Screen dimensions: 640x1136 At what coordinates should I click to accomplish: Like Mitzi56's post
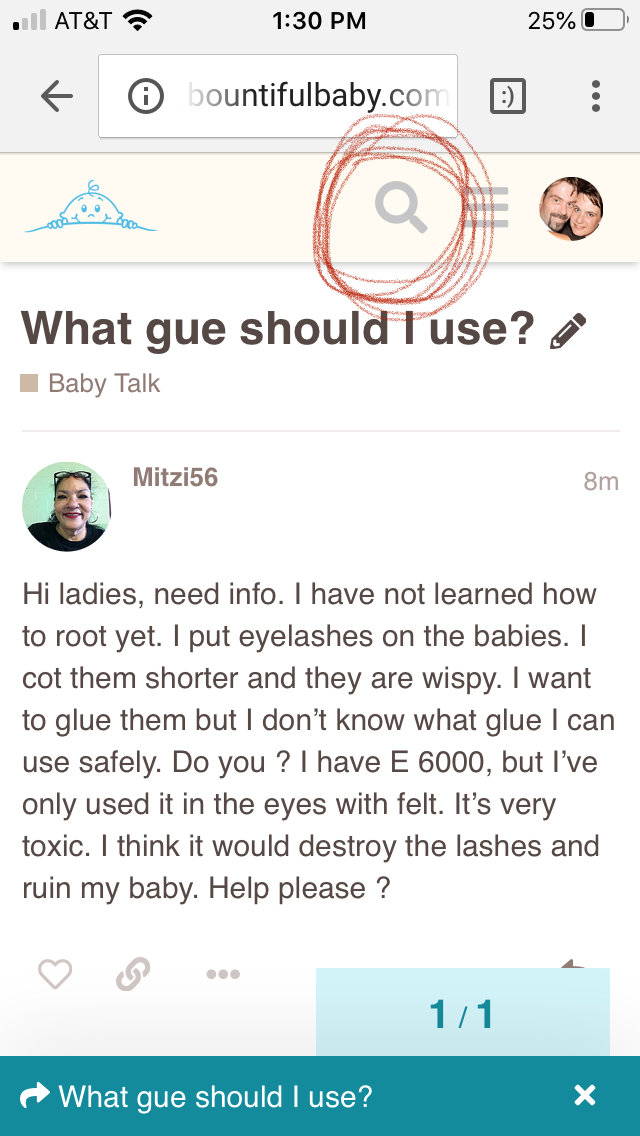(55, 973)
